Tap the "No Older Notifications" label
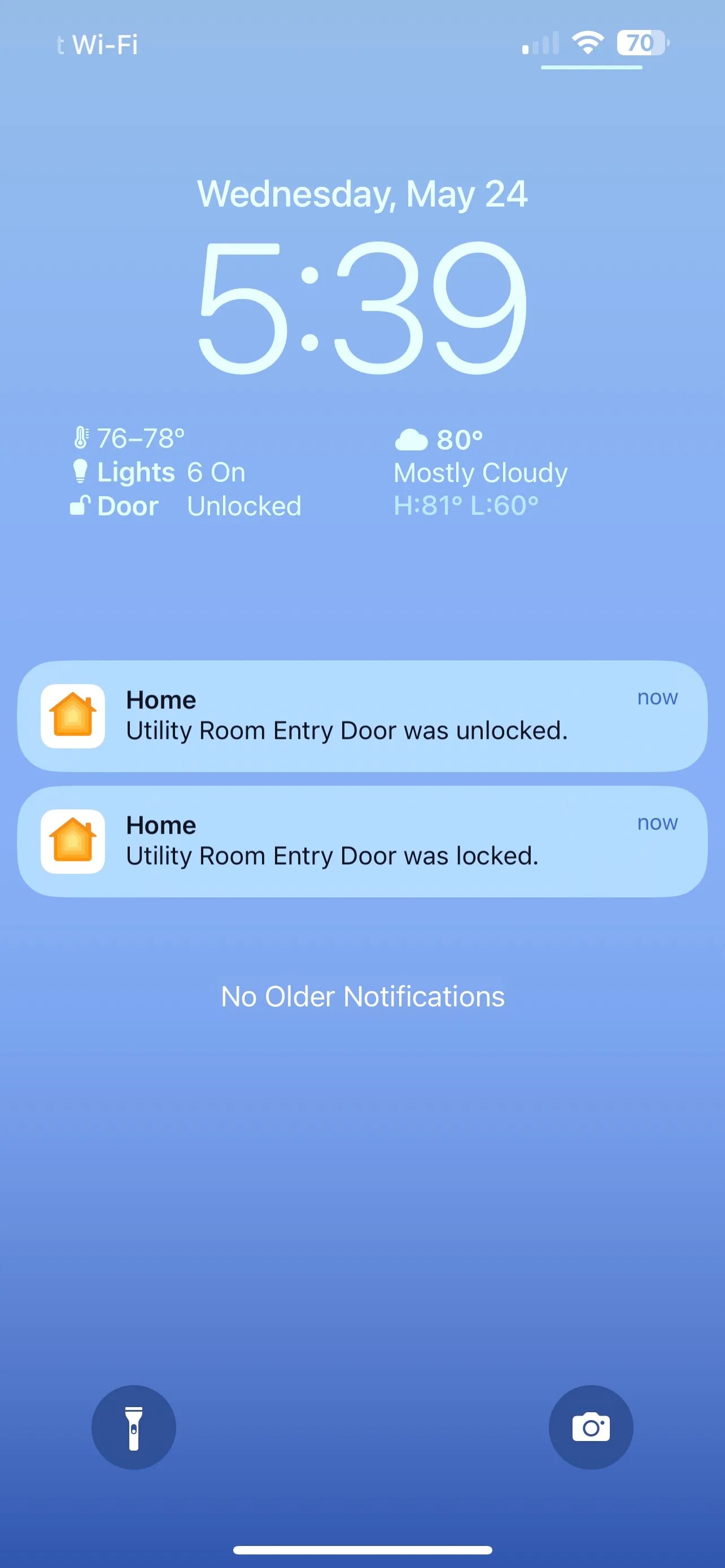 tap(362, 996)
